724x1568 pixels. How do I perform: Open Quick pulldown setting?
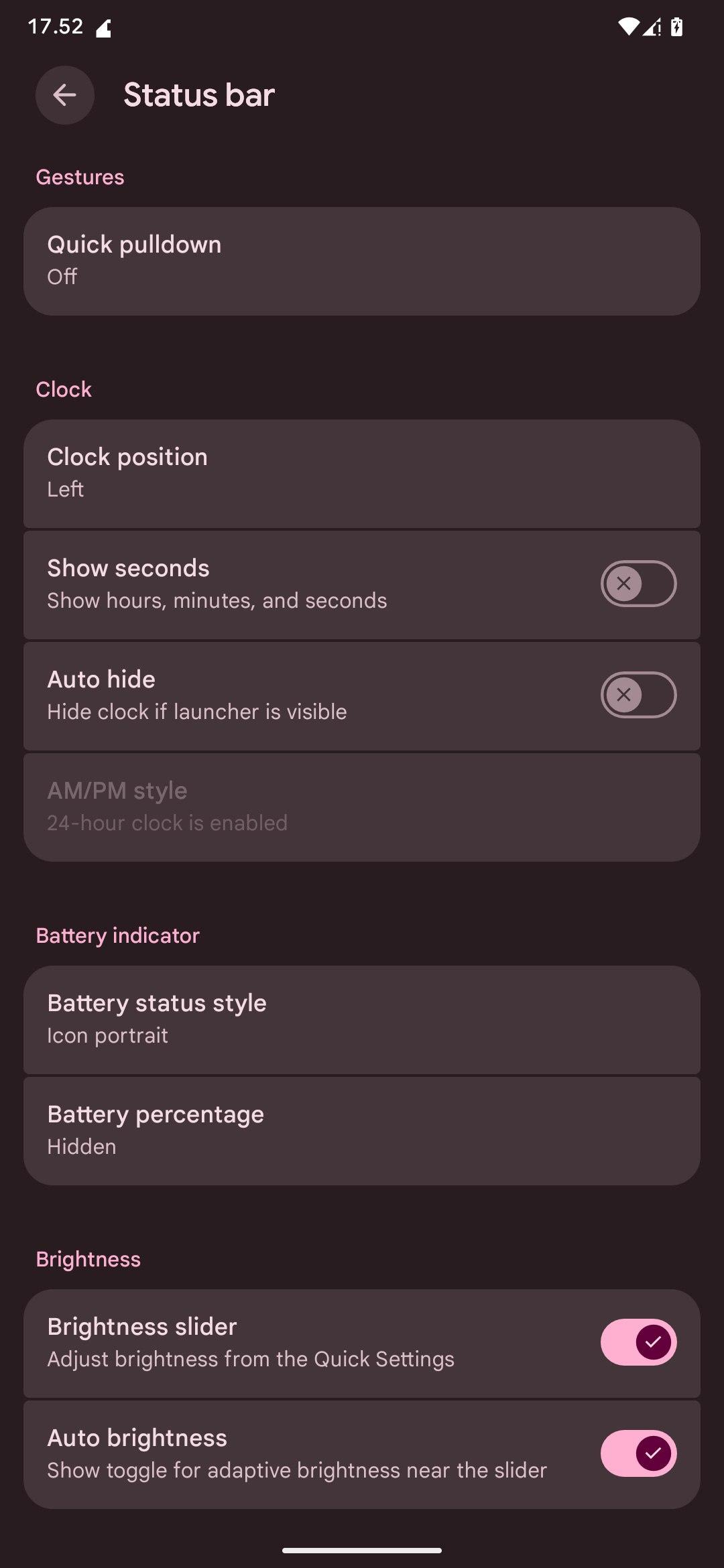362,261
